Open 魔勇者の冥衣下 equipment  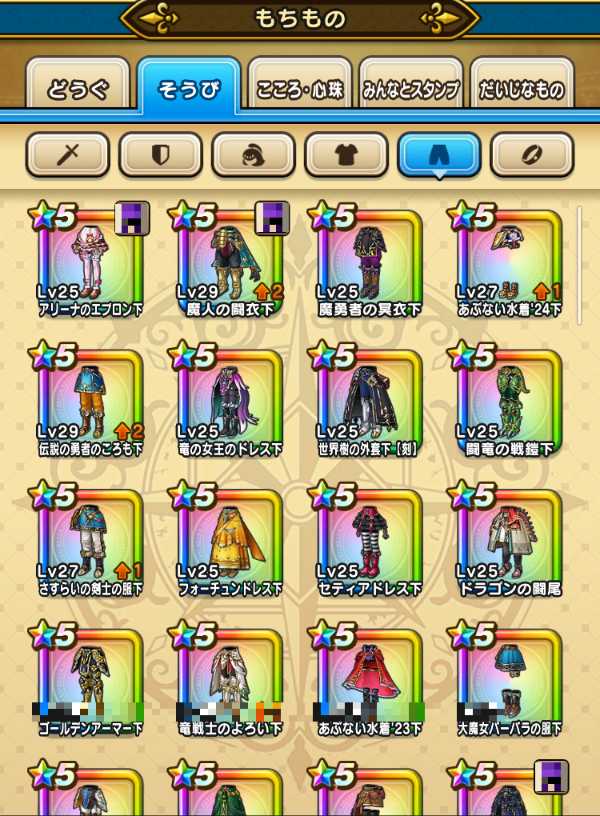point(370,260)
